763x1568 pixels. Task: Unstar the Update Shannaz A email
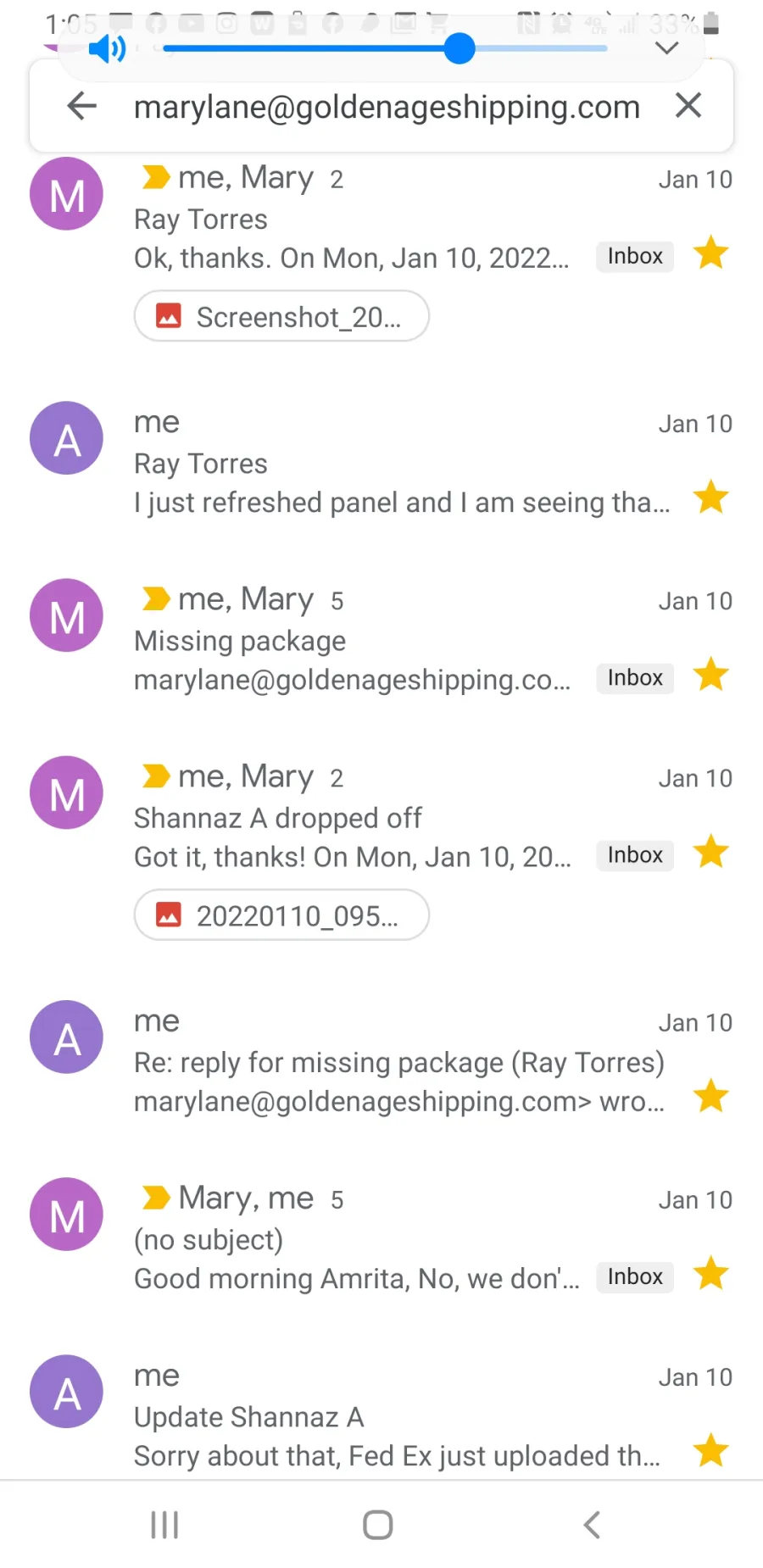pyautogui.click(x=710, y=1451)
